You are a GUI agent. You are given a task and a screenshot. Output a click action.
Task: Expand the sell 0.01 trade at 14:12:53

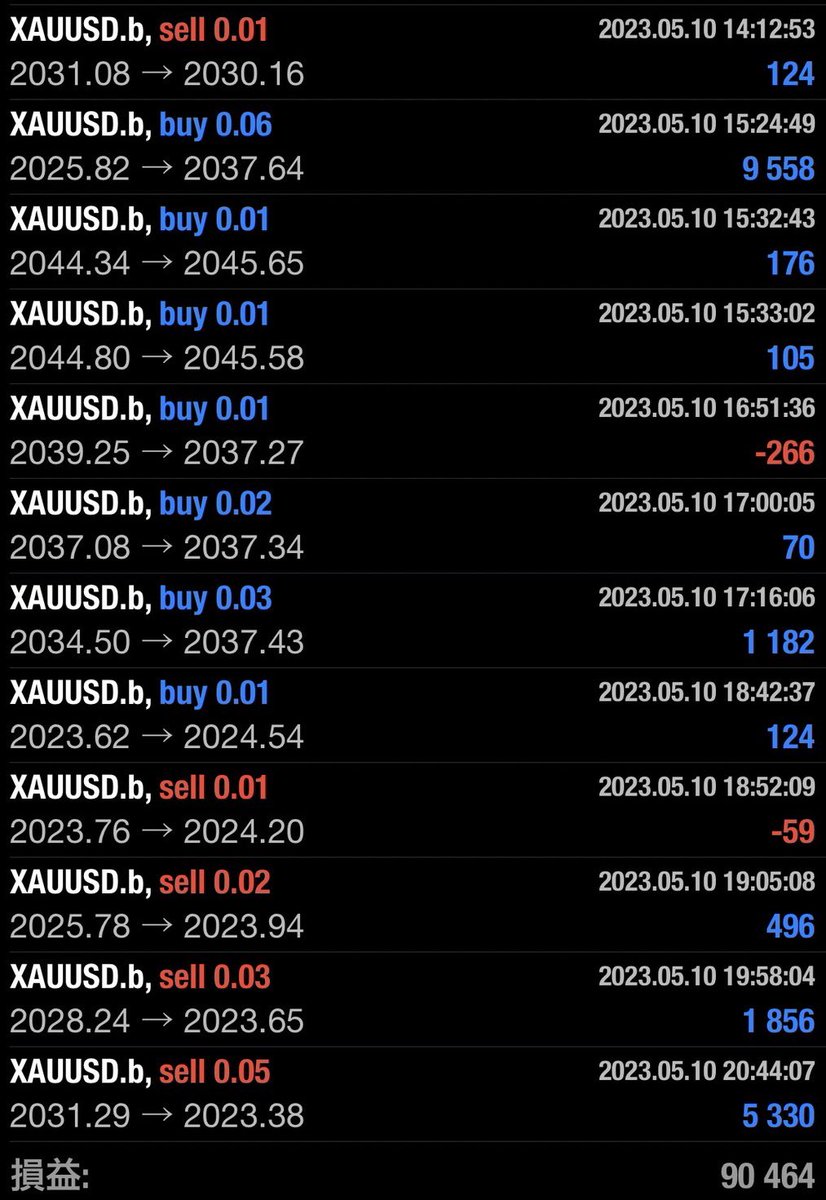point(413,52)
